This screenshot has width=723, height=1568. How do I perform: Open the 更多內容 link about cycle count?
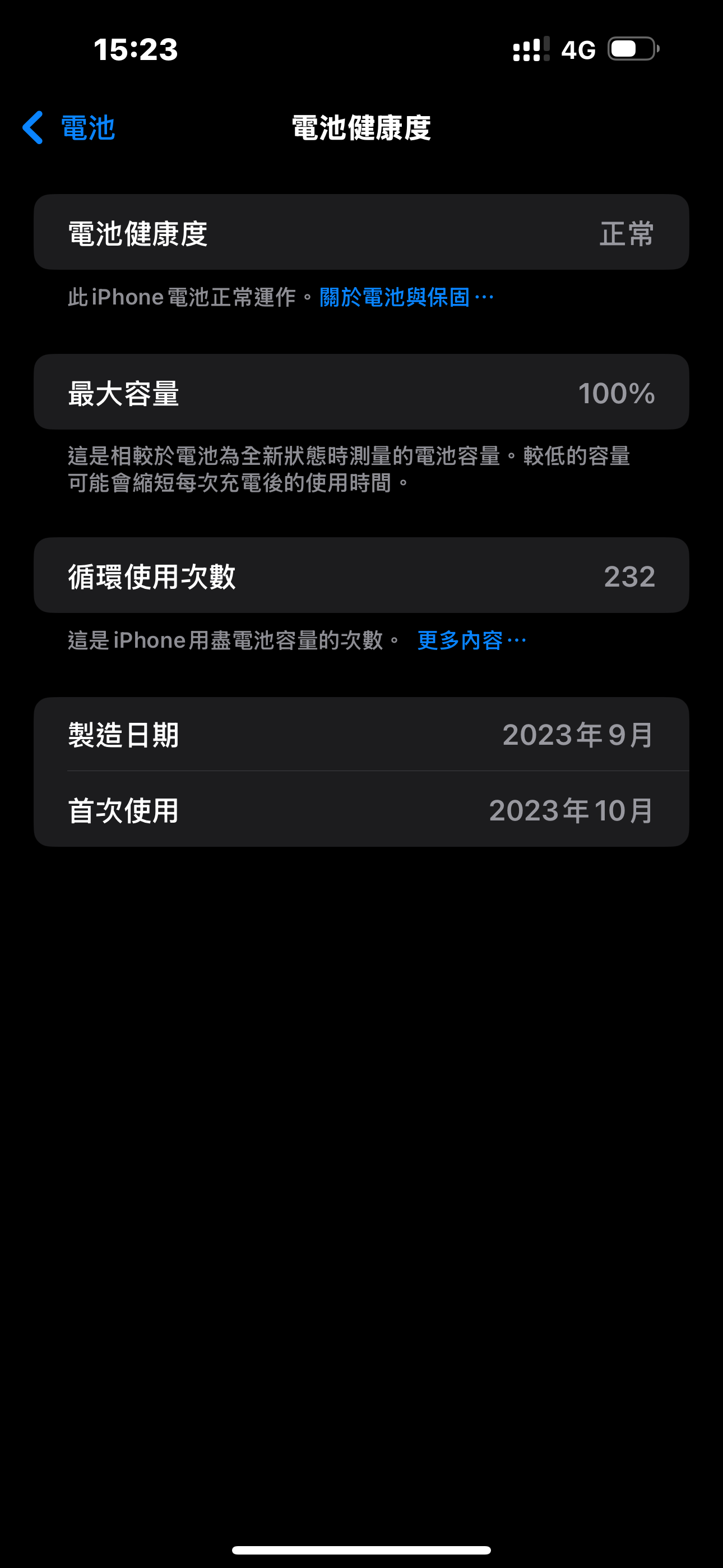pos(470,640)
